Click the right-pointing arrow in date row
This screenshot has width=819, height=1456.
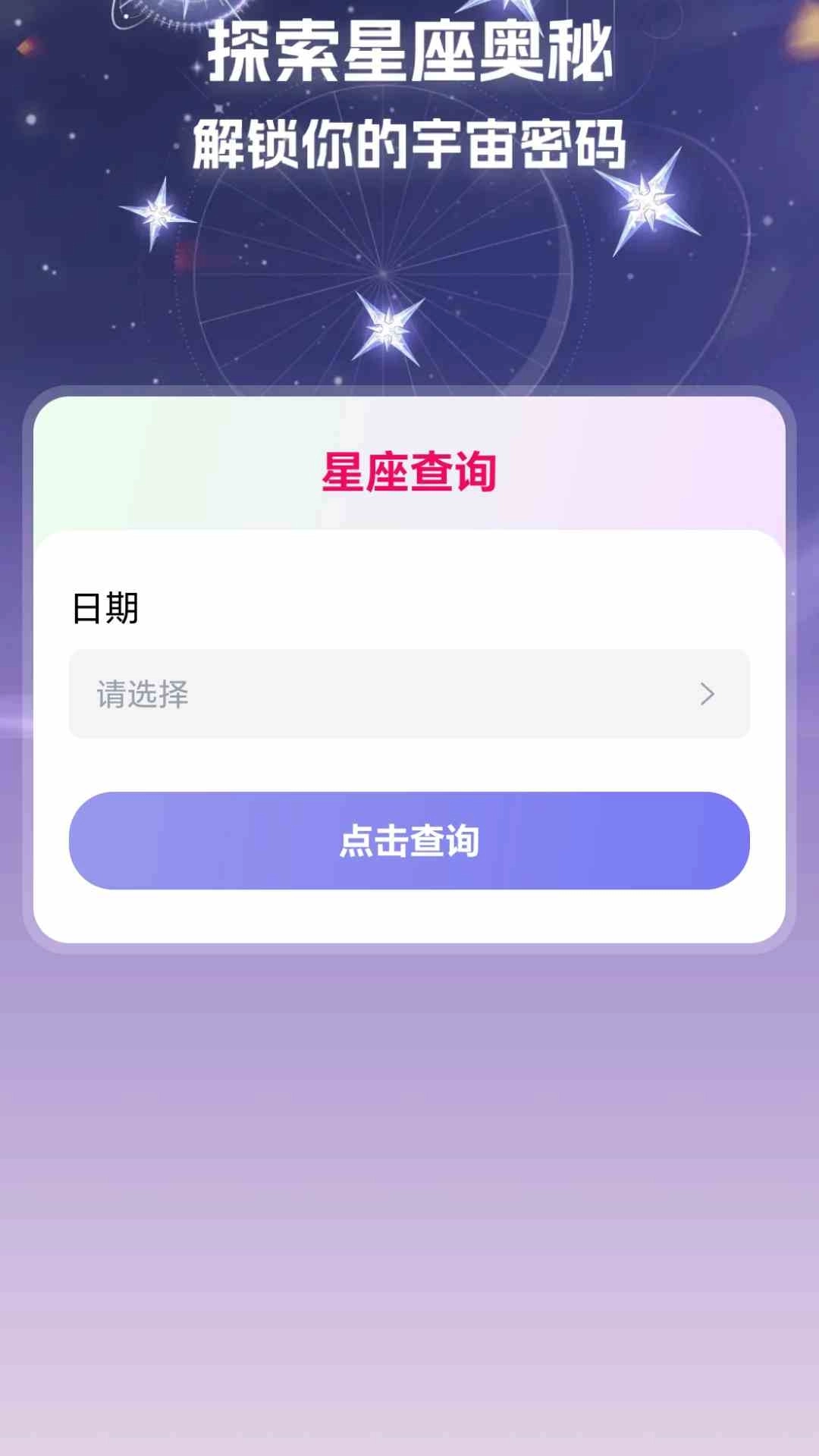(705, 694)
